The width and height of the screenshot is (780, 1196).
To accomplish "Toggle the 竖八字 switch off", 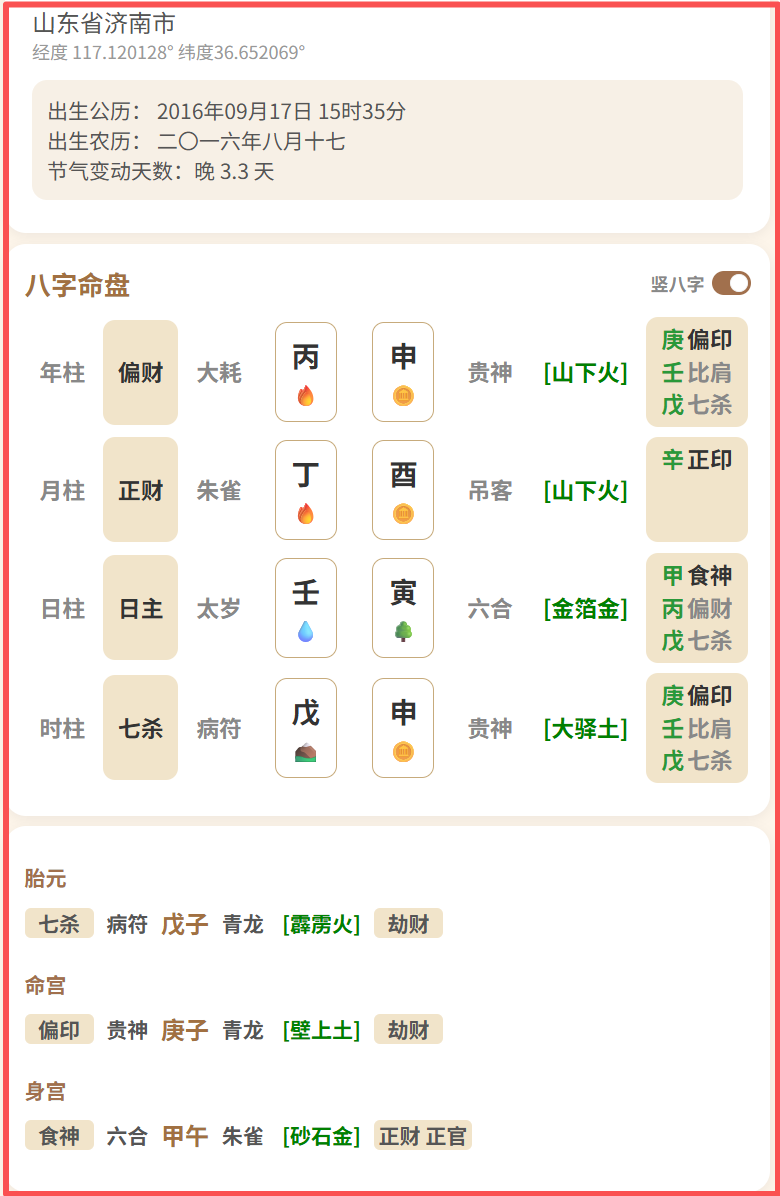I will click(x=731, y=284).
